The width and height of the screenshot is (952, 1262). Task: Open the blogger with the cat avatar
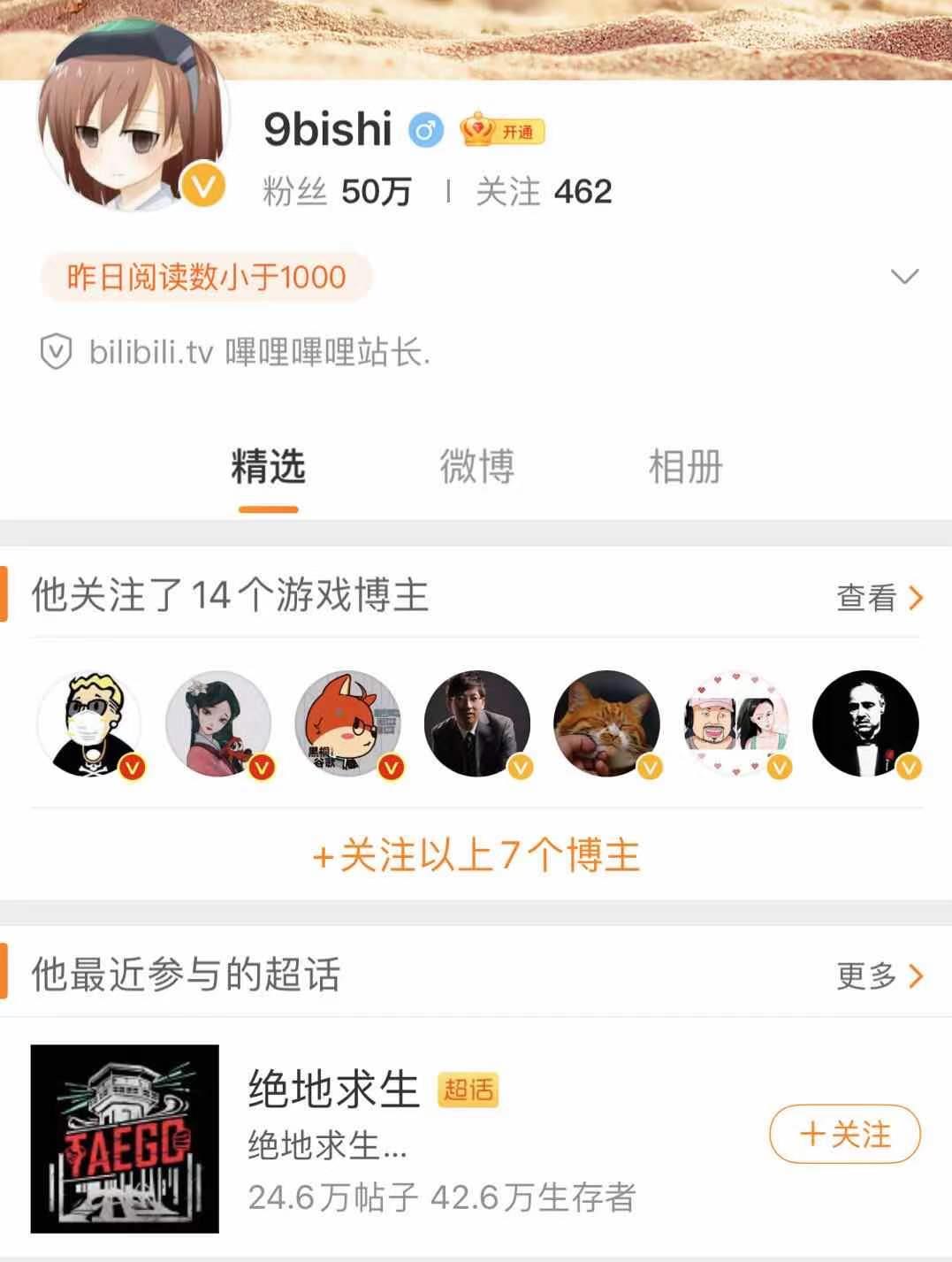606,723
